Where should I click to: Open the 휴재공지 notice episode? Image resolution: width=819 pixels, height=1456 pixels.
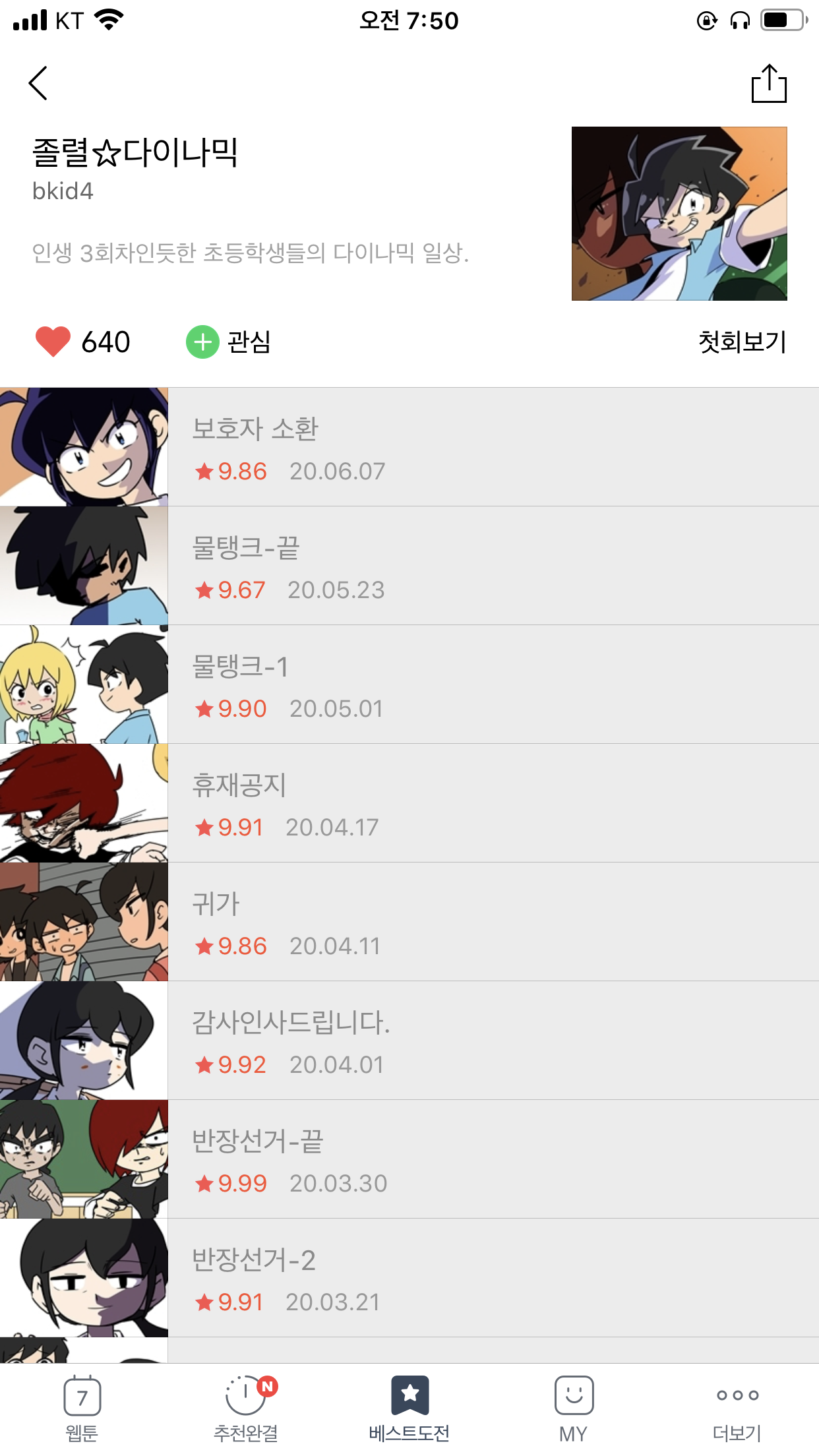pos(409,803)
